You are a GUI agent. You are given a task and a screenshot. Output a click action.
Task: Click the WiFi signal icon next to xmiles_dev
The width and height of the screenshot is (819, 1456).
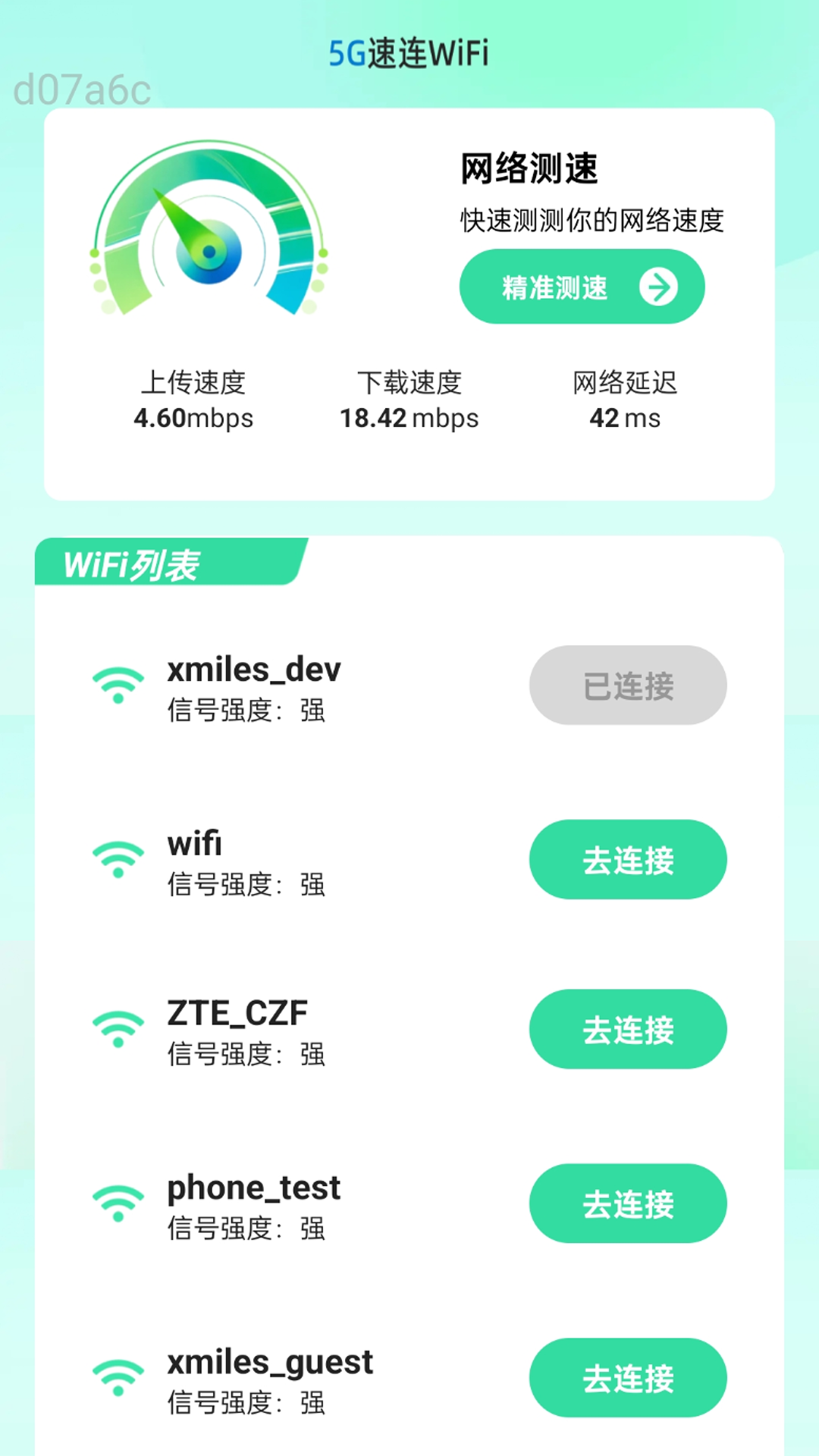click(x=118, y=682)
